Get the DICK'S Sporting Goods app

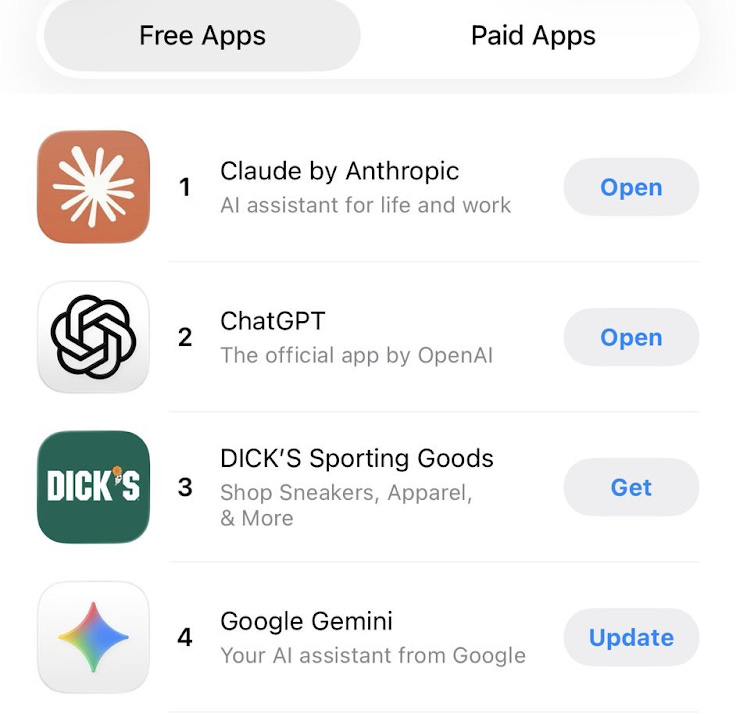(x=631, y=487)
